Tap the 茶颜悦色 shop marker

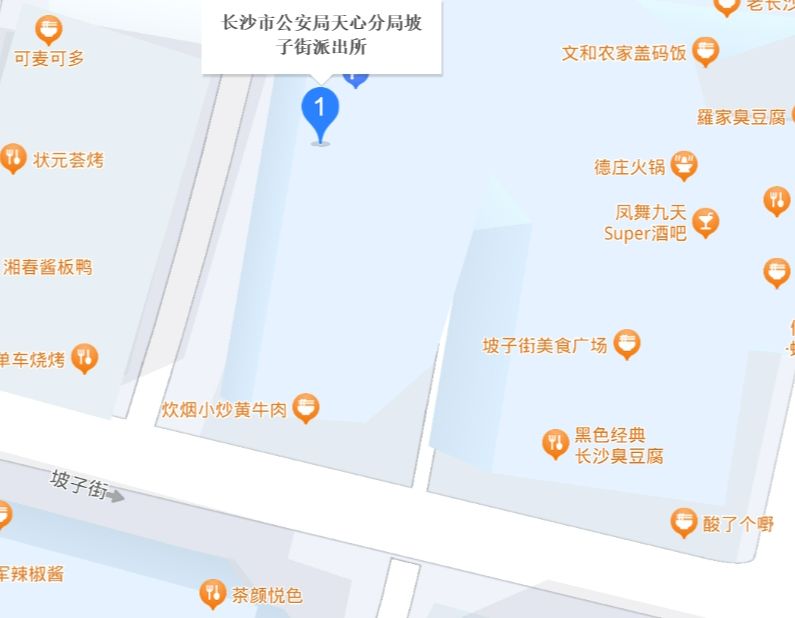[x=212, y=594]
